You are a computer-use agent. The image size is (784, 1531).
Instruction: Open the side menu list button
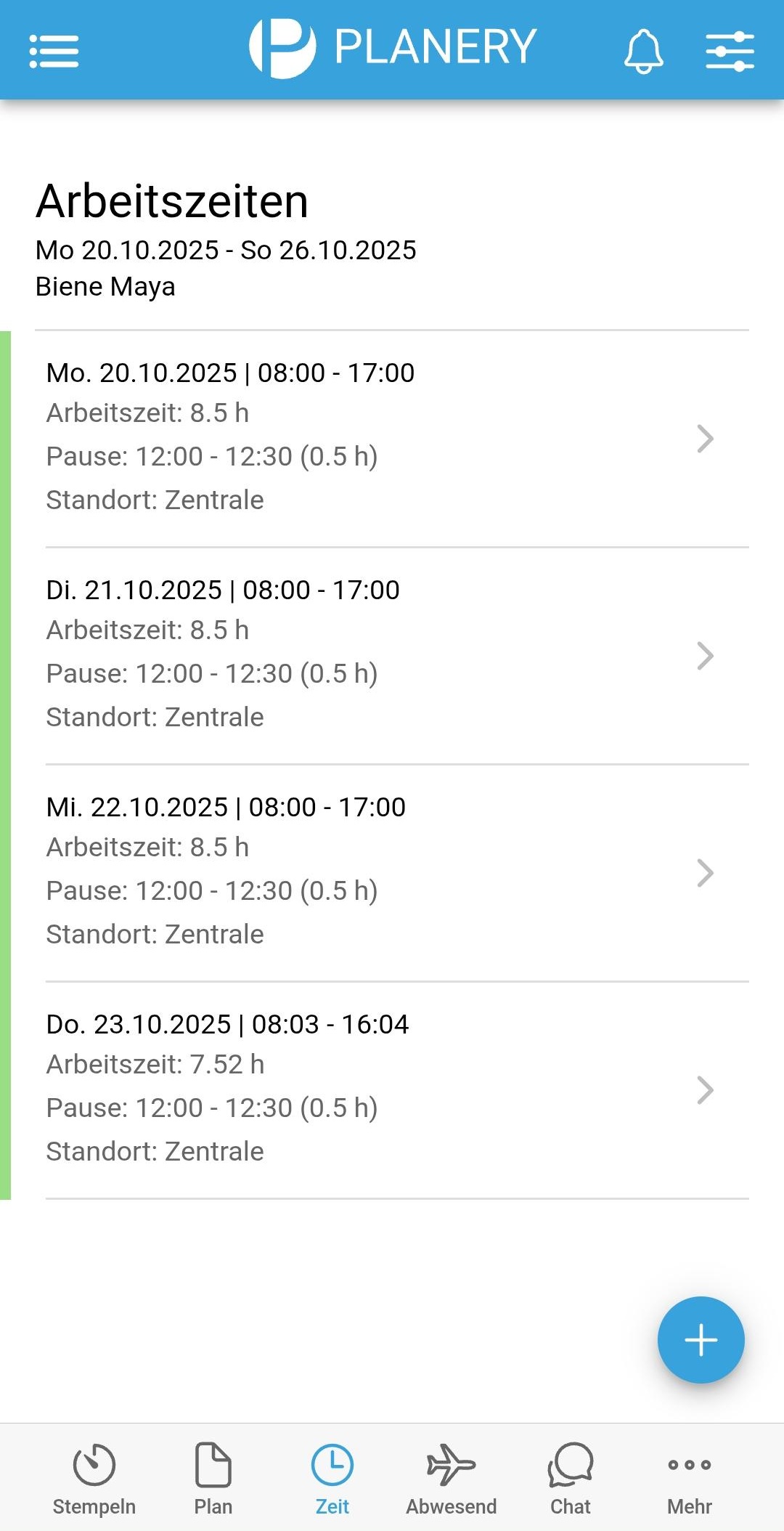click(54, 51)
